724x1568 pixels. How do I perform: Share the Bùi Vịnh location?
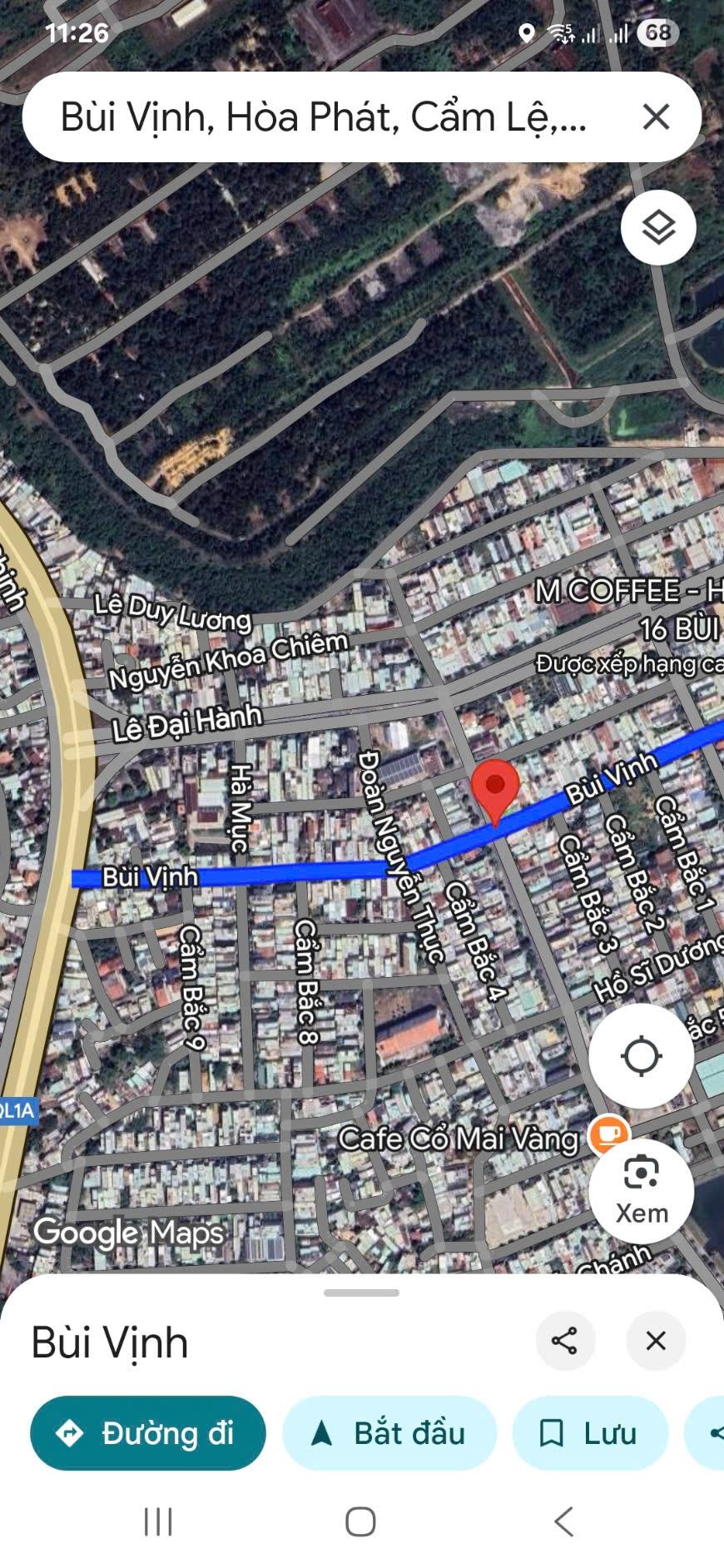565,1341
